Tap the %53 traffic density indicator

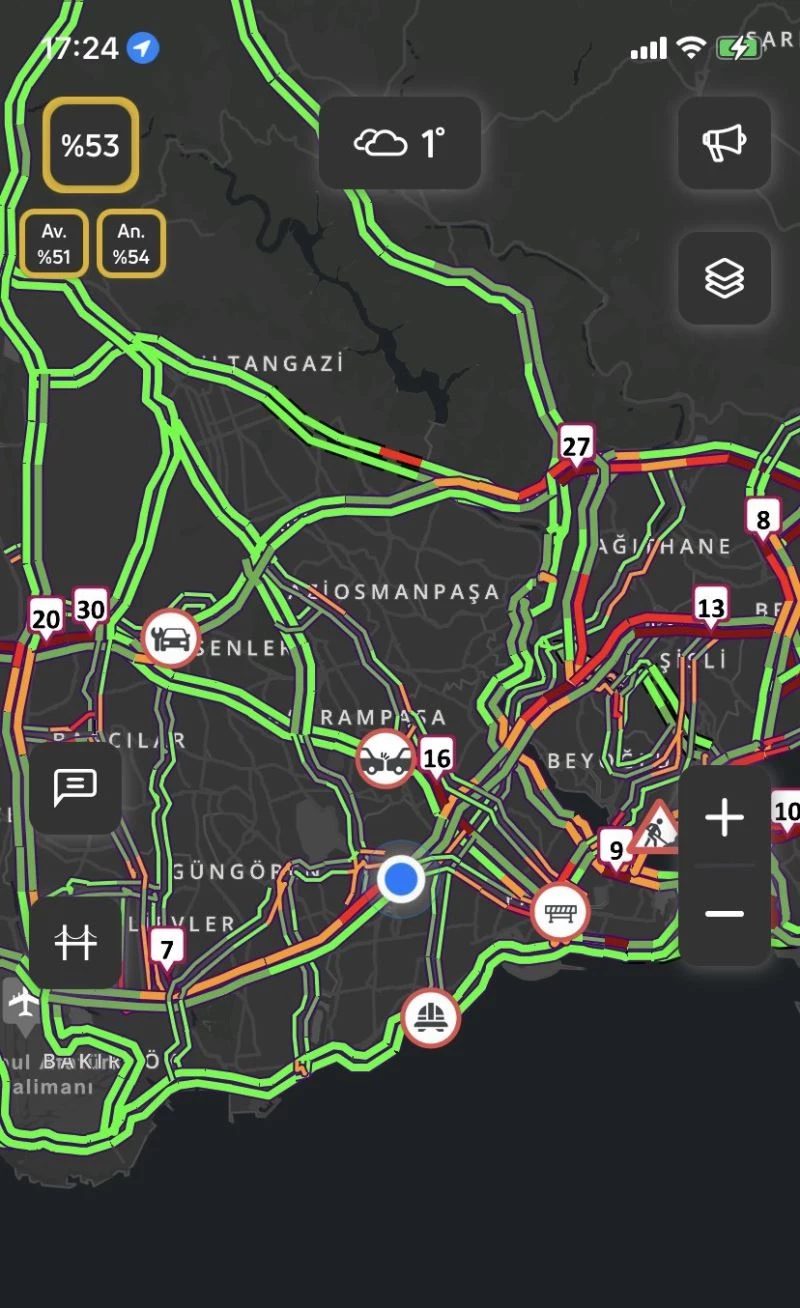[x=90, y=145]
